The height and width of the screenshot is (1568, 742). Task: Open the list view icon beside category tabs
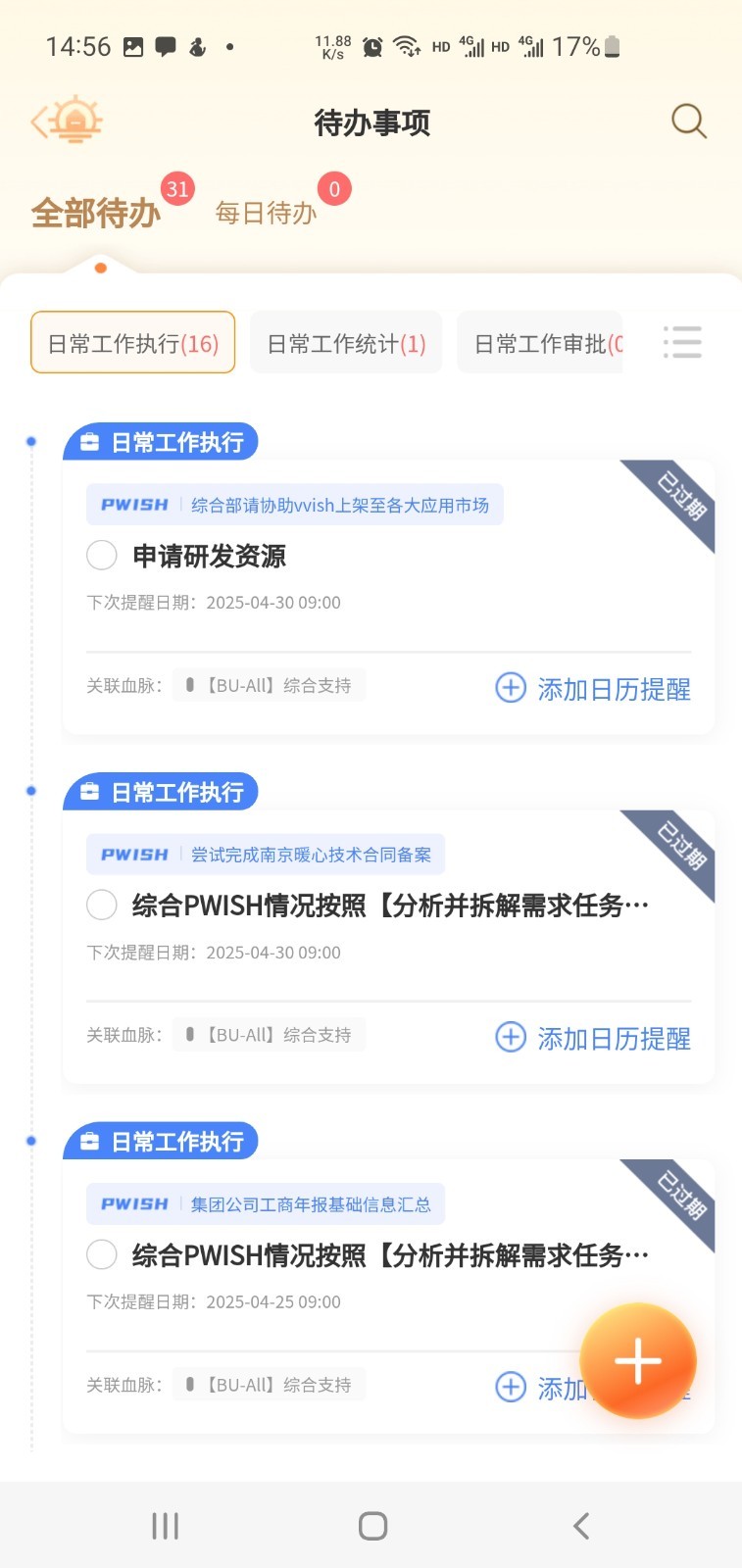tap(683, 342)
